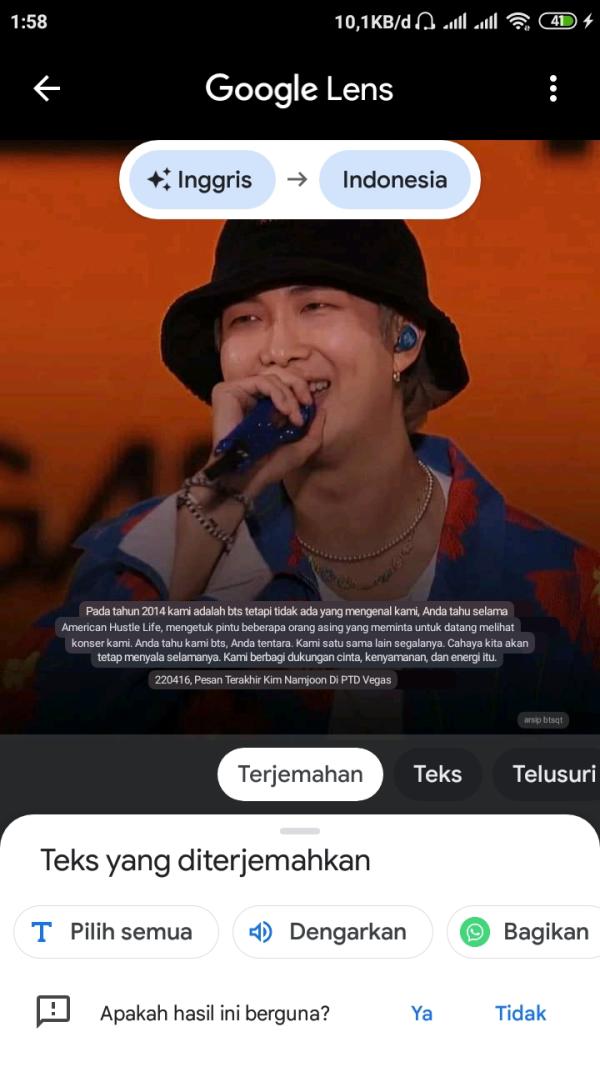Go back using the arrow icon
The width and height of the screenshot is (600, 1067).
coord(47,89)
